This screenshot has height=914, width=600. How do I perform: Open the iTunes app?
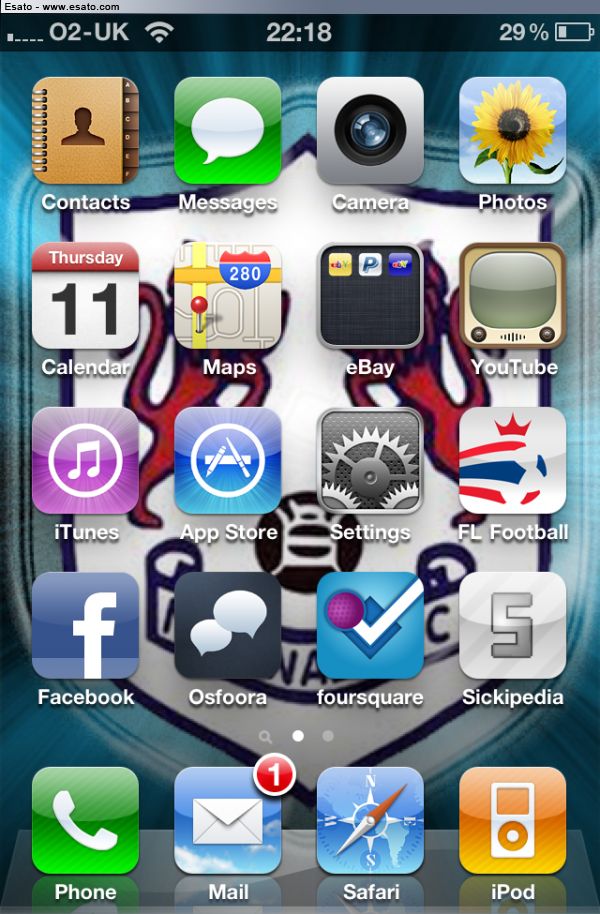[85, 461]
